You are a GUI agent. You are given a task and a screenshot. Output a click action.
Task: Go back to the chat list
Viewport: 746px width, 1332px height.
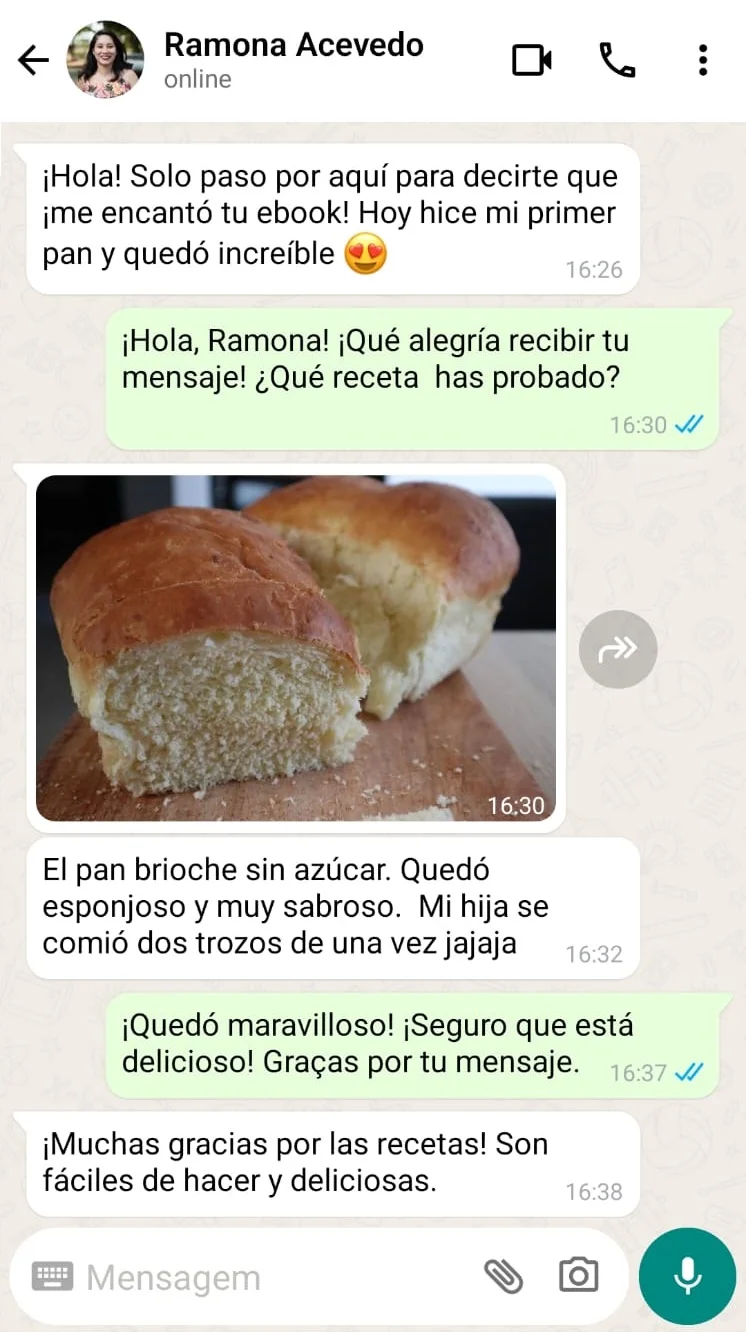pos(33,61)
